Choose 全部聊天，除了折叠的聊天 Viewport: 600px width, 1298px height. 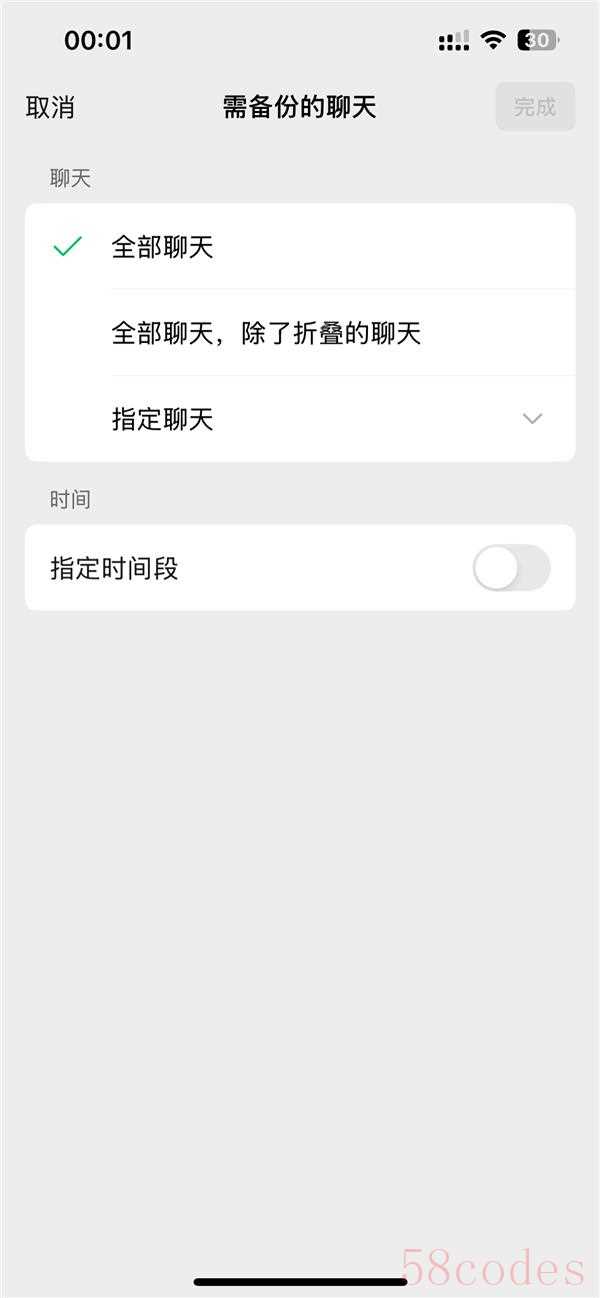tap(300, 333)
